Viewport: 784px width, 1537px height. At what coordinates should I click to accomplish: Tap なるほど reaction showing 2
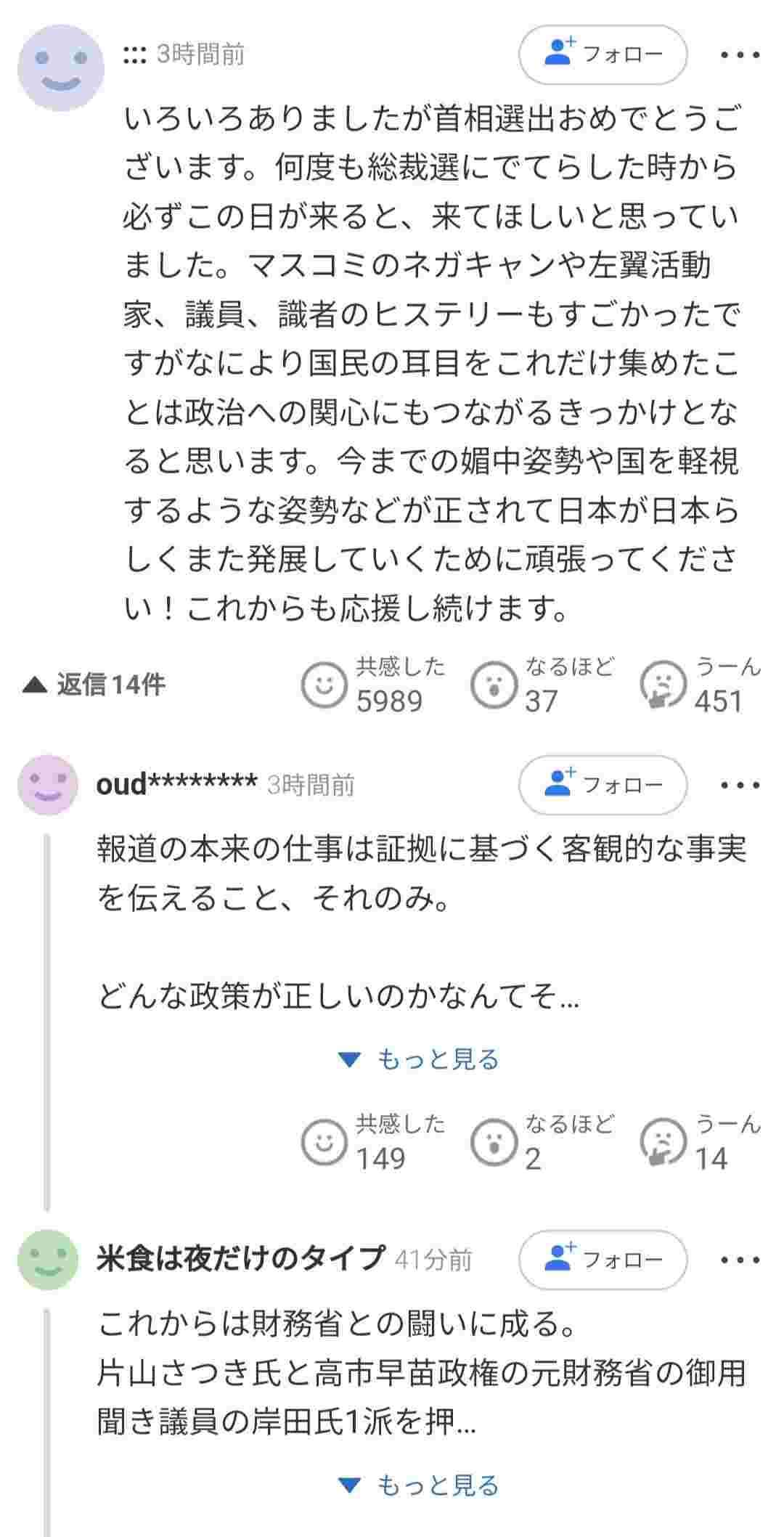pyautogui.click(x=494, y=1141)
